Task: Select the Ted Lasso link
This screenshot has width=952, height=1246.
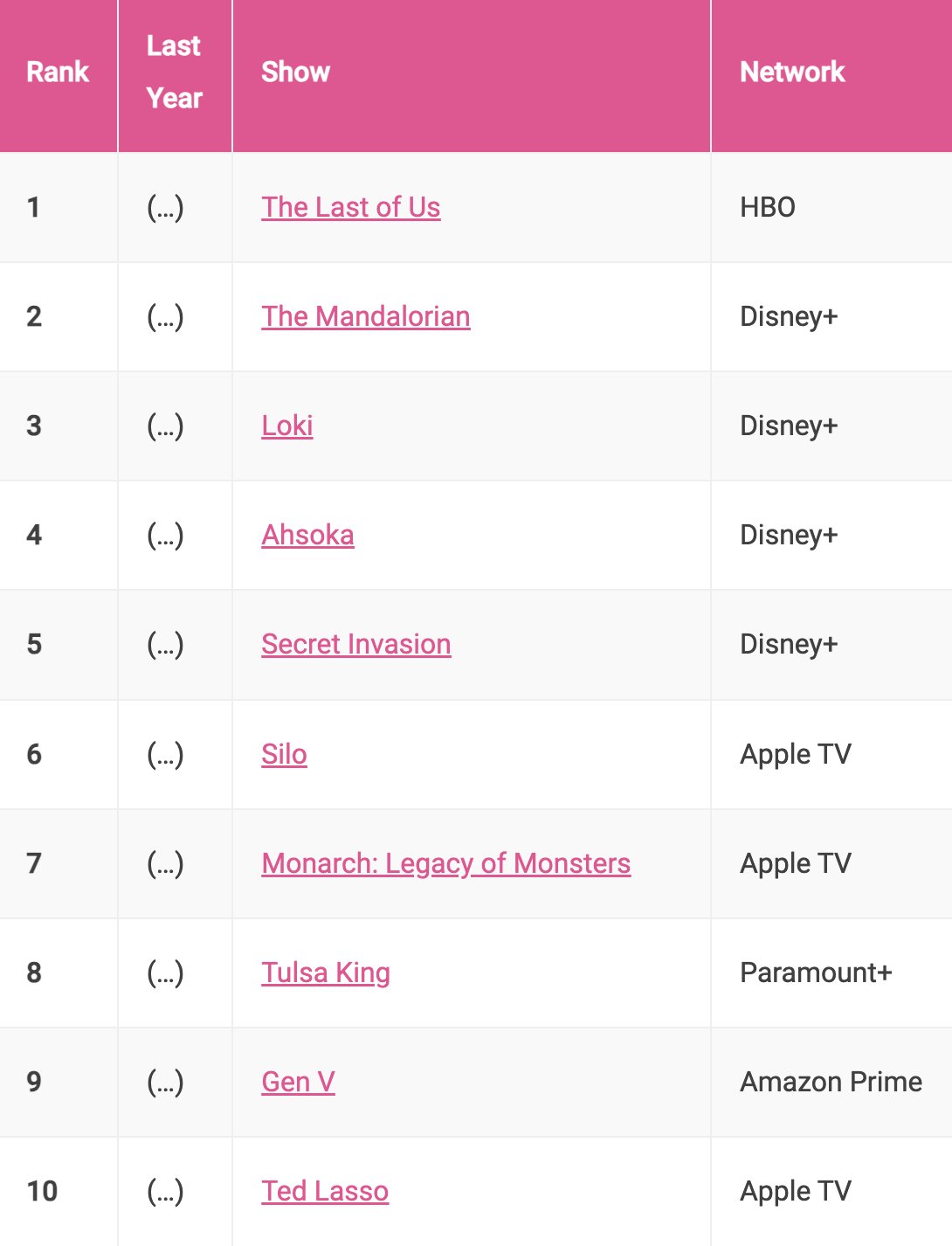Action: point(324,1191)
